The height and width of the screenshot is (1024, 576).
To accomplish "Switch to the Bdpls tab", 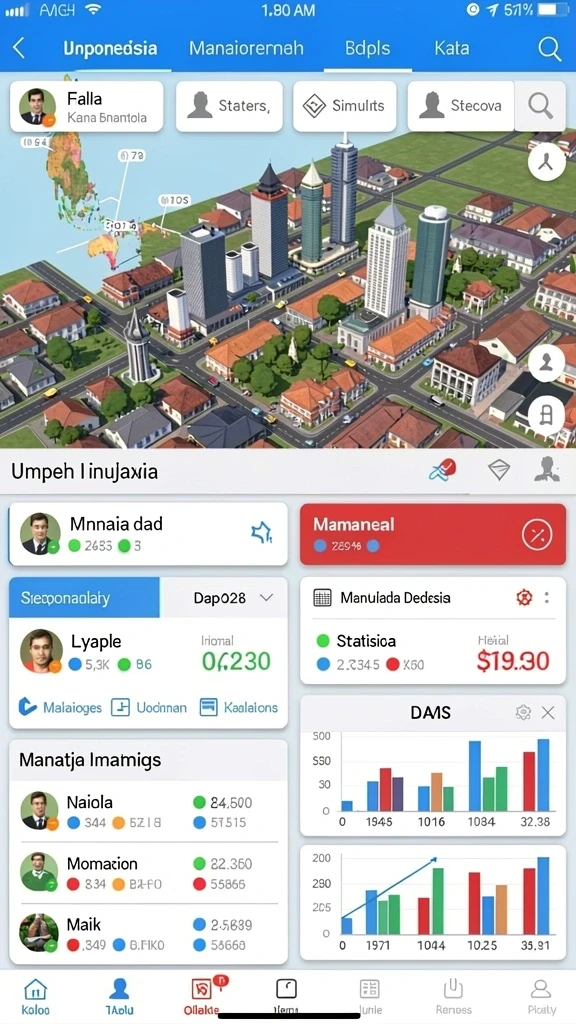I will tap(368, 48).
